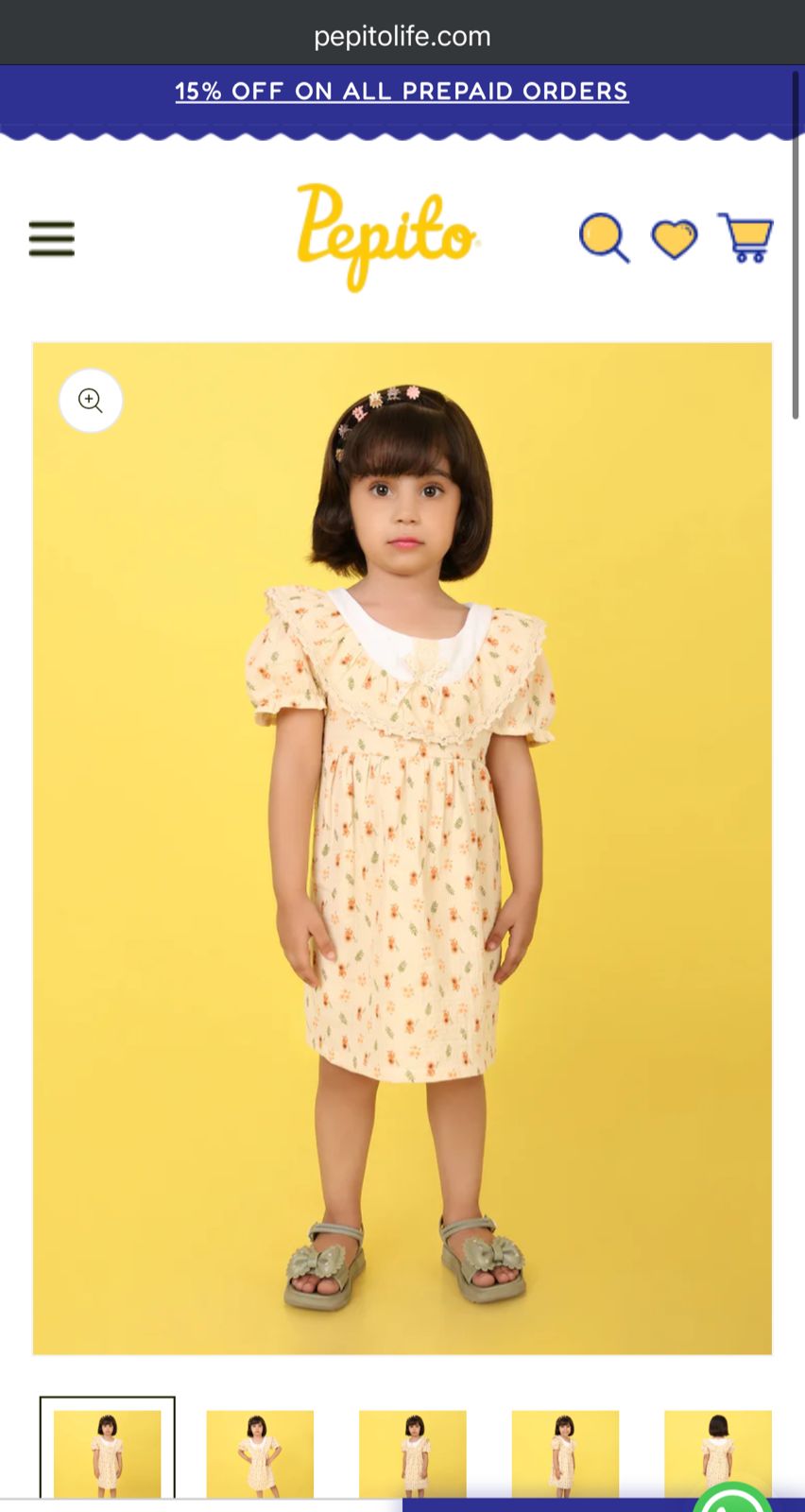
Task: Select the fifth back-view thumbnail
Action: pos(718,1452)
